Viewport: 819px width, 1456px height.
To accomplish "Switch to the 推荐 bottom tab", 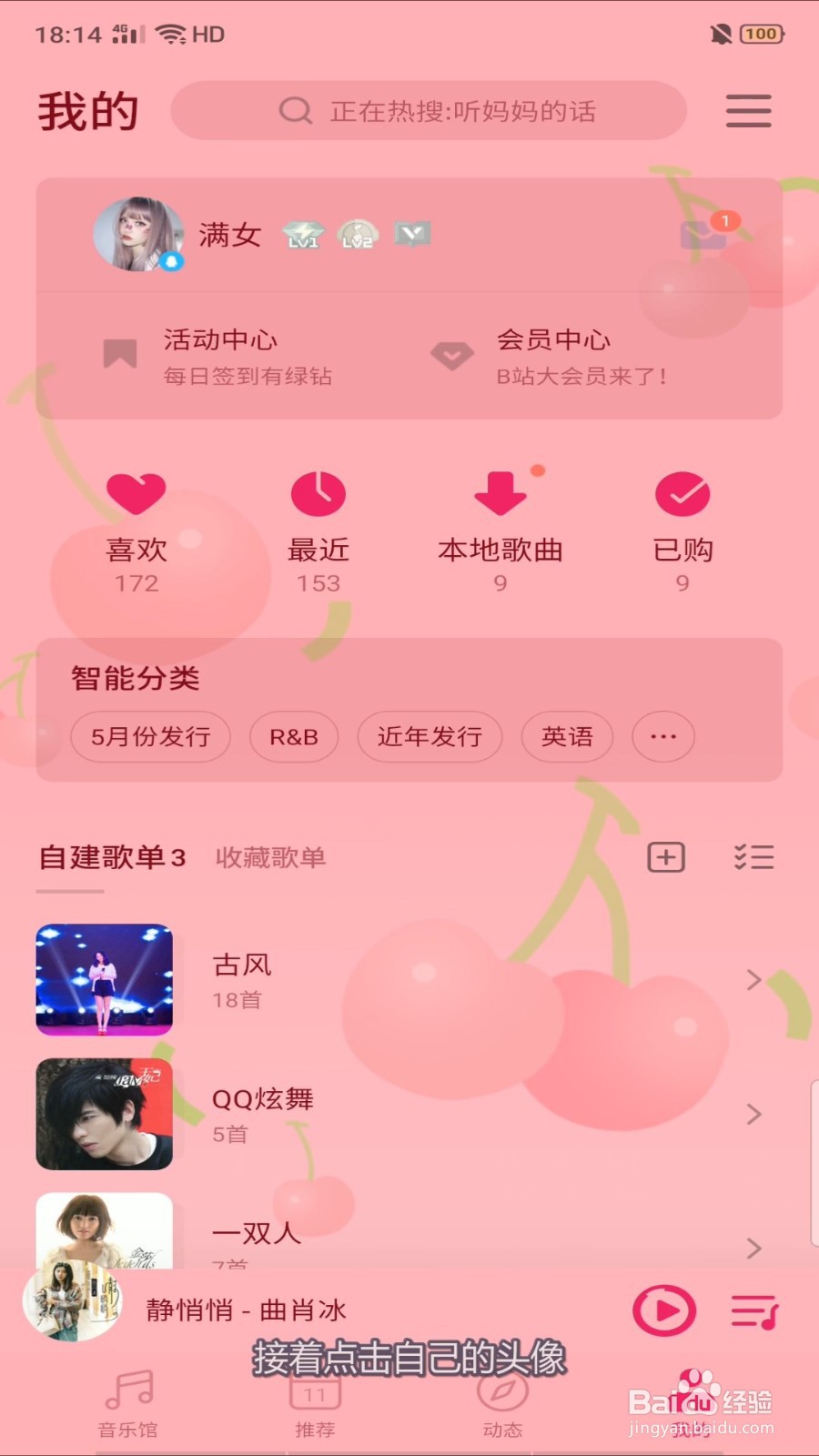I will tap(314, 1406).
